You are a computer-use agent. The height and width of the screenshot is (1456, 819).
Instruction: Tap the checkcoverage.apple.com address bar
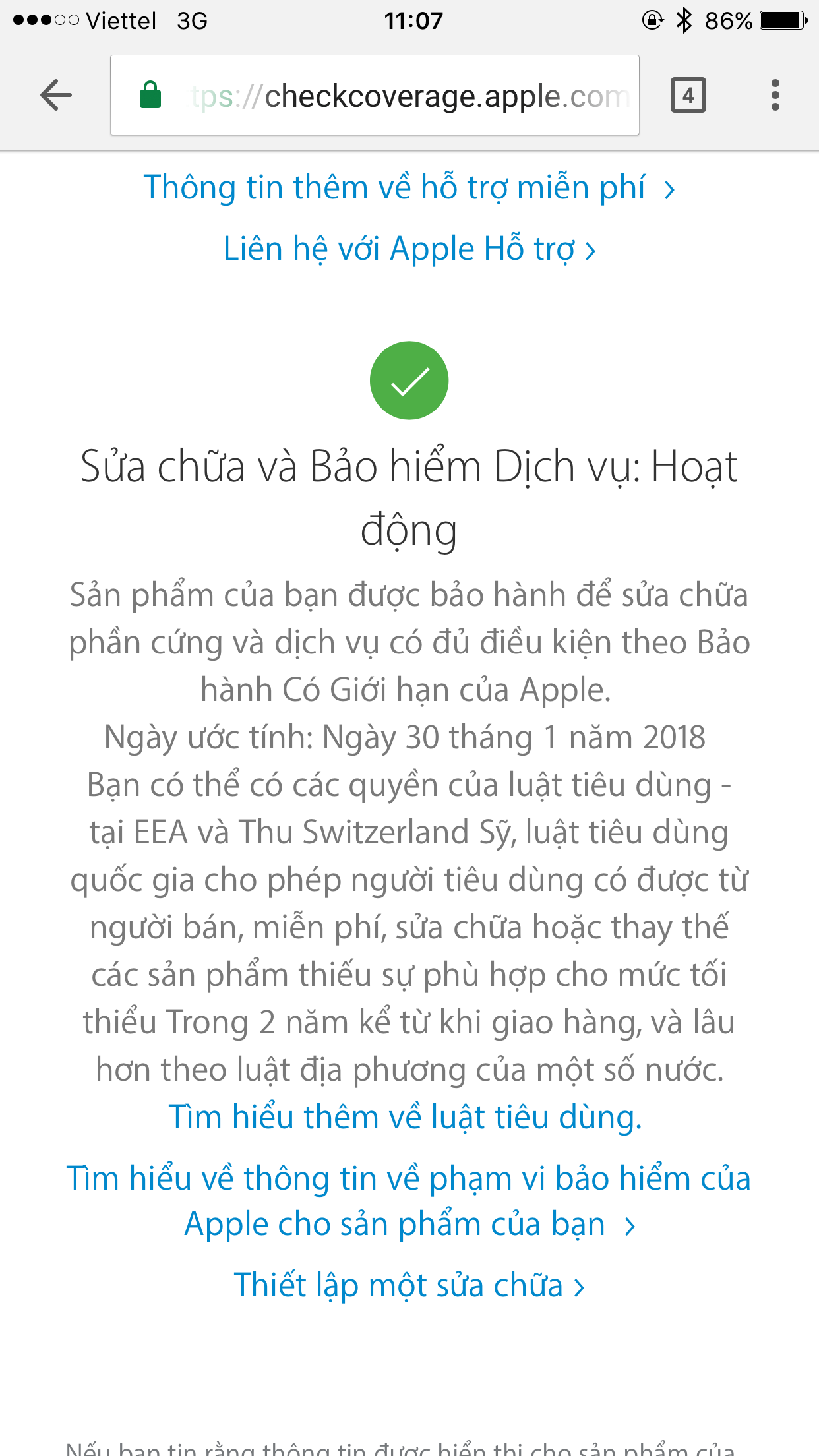(x=375, y=96)
